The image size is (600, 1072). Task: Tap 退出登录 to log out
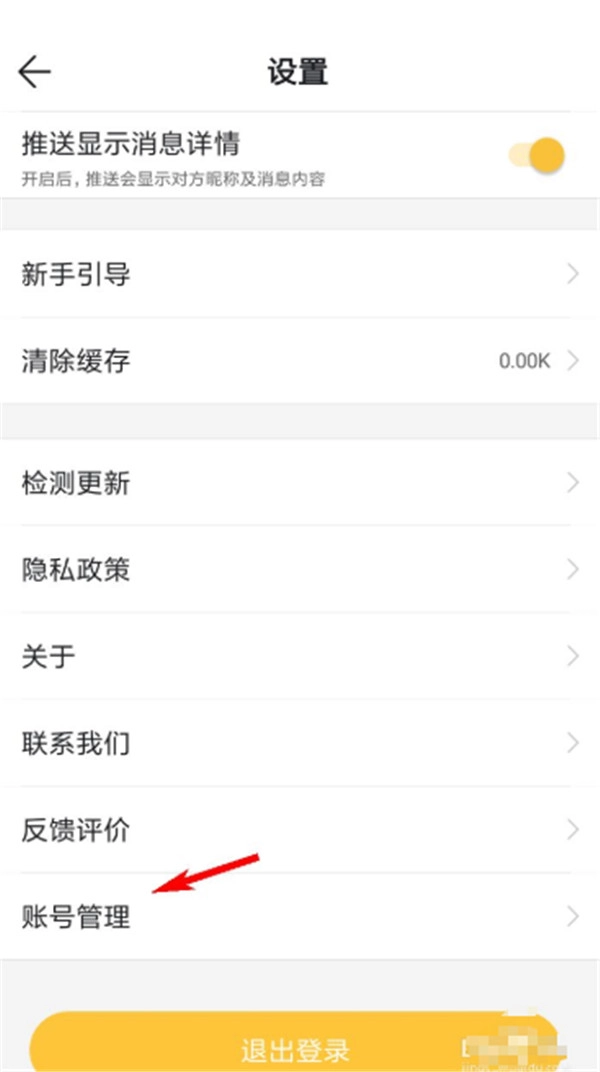[296, 1048]
